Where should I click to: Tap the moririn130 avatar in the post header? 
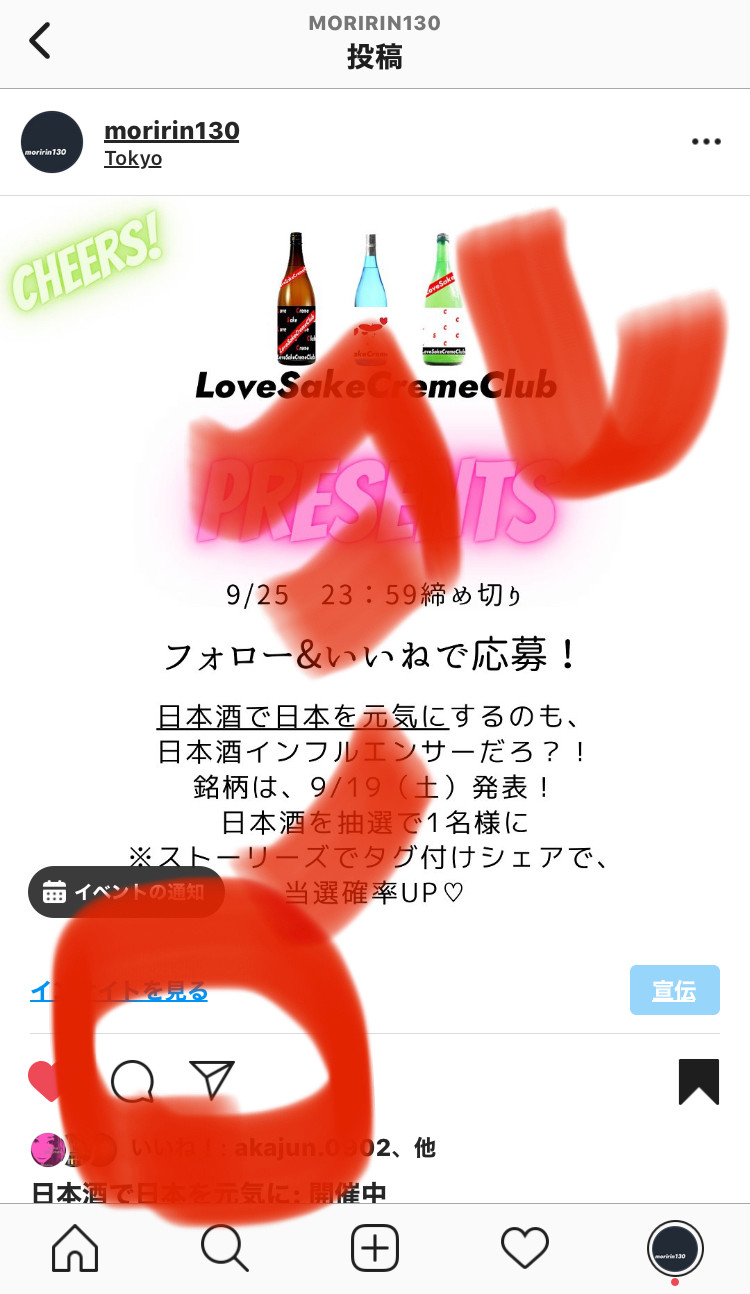pyautogui.click(x=51, y=142)
